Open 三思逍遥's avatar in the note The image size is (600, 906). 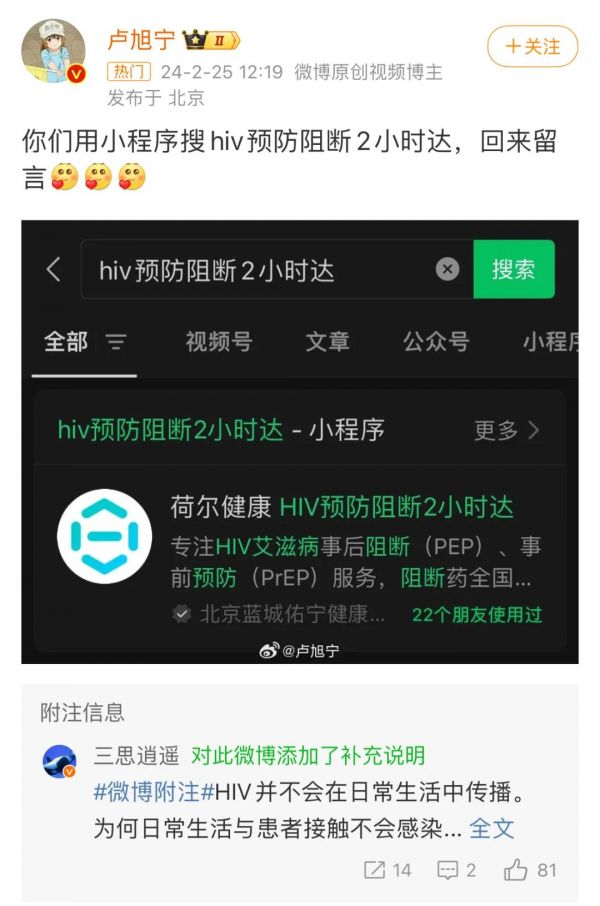coord(59,761)
